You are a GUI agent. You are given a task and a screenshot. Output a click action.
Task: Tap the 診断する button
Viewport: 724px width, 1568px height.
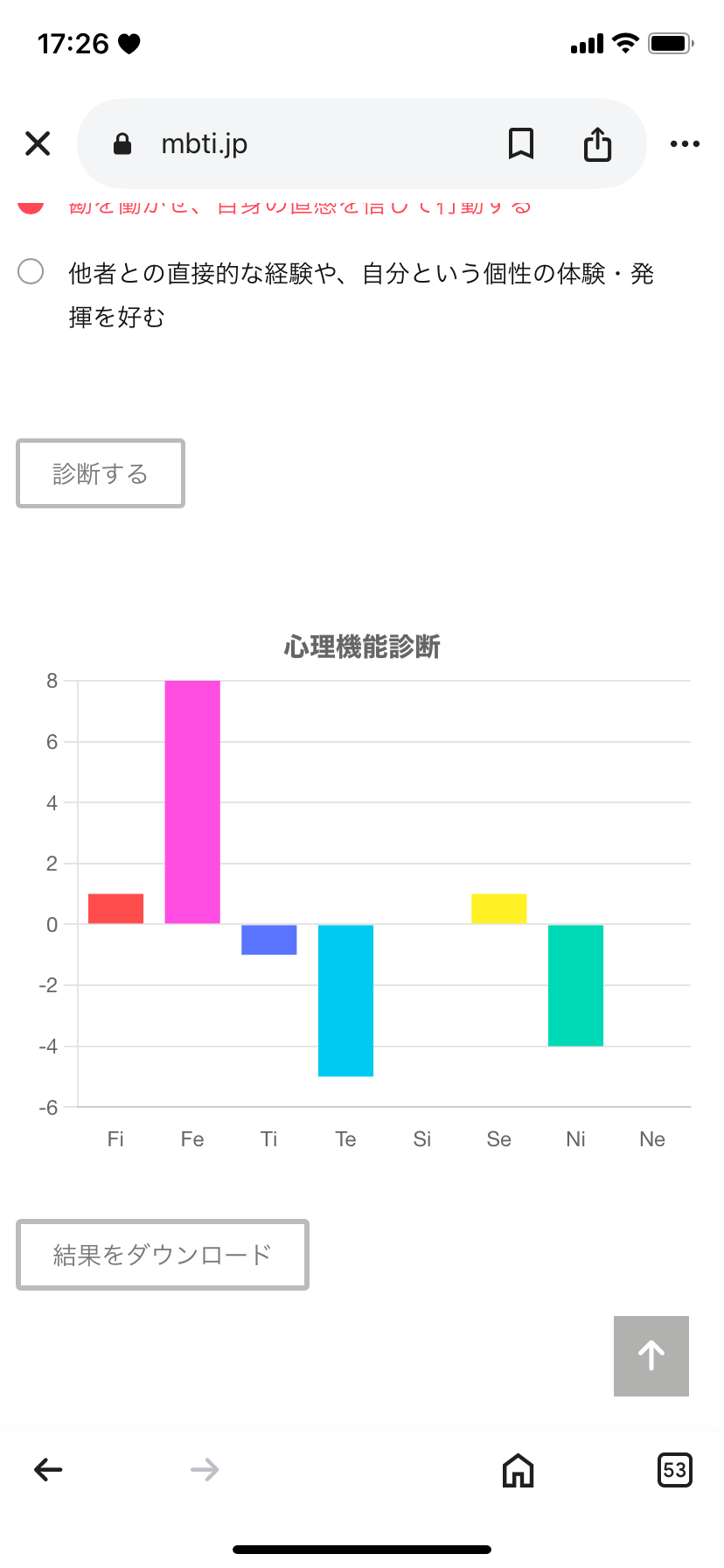[x=101, y=473]
